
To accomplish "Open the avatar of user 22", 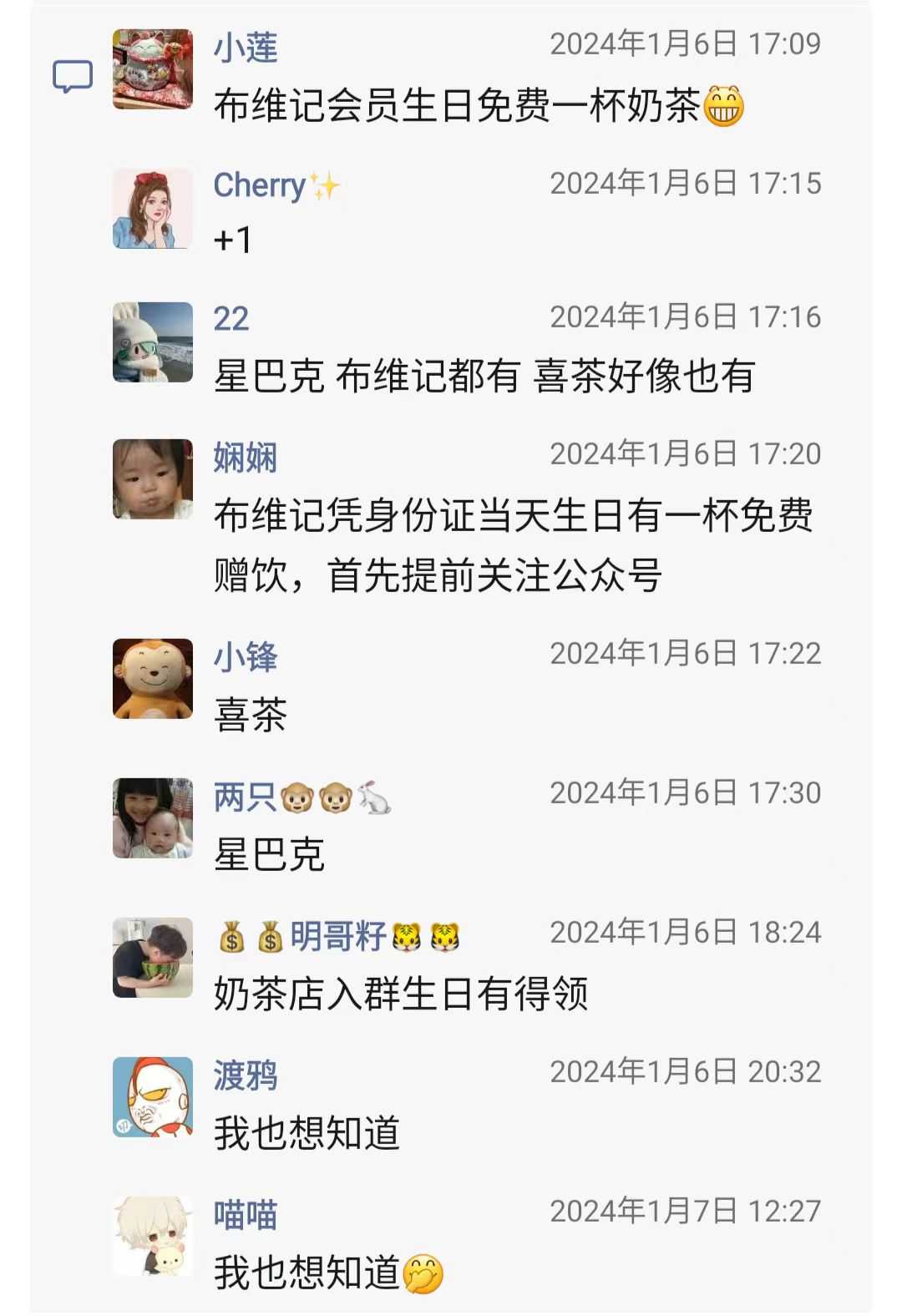I will [x=153, y=342].
